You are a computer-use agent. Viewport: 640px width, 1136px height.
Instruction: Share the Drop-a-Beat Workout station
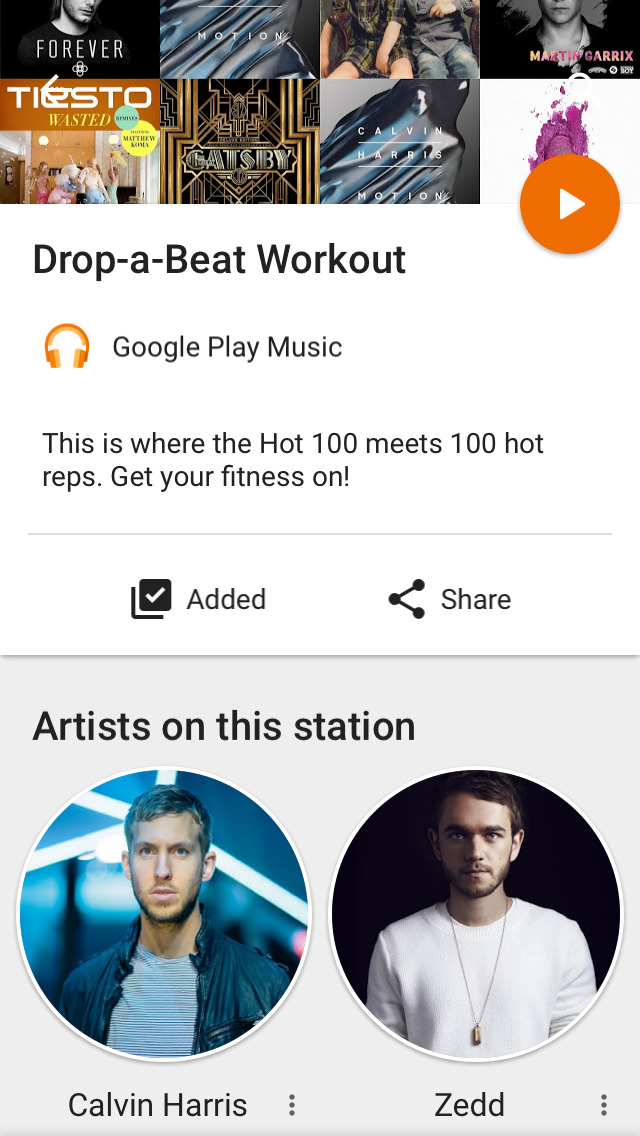click(x=450, y=599)
